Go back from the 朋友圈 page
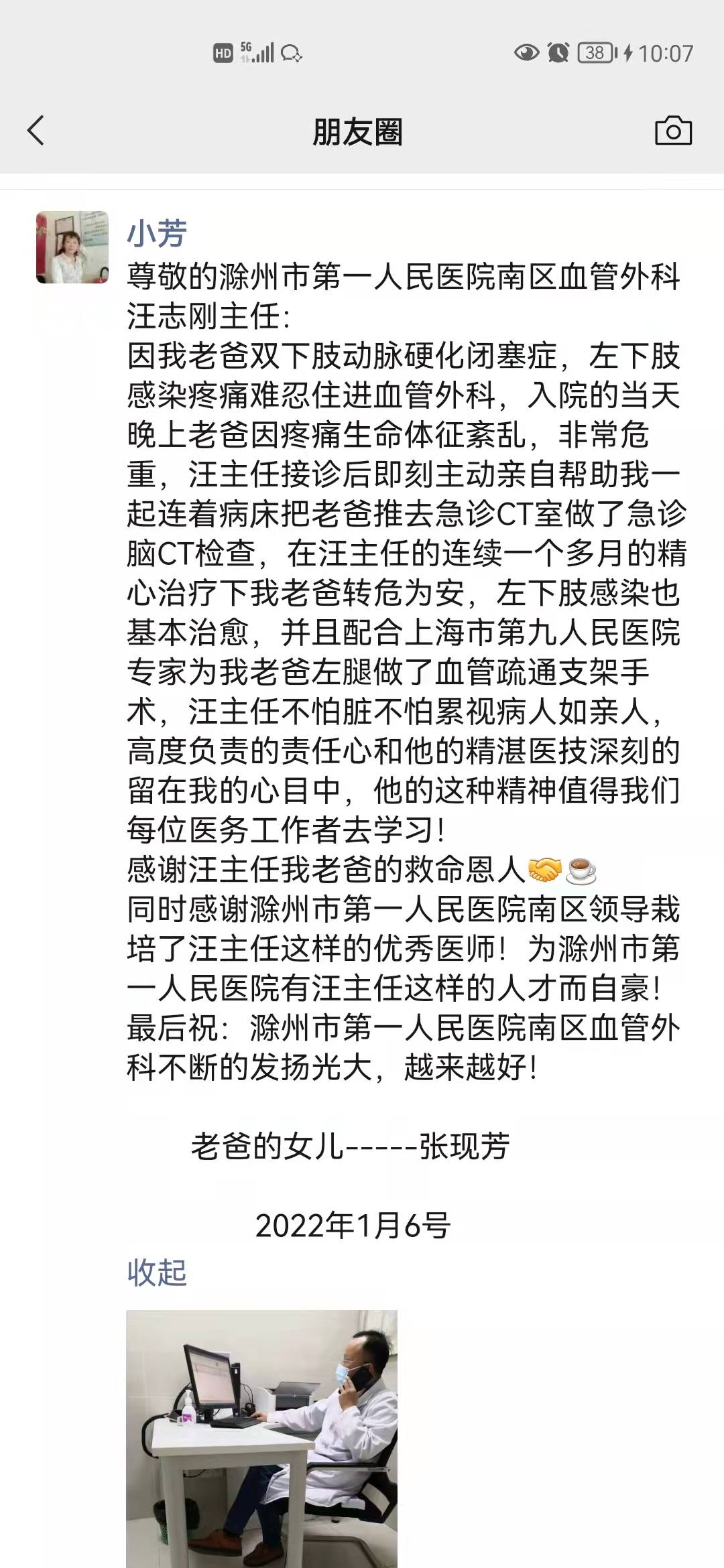 [x=36, y=131]
